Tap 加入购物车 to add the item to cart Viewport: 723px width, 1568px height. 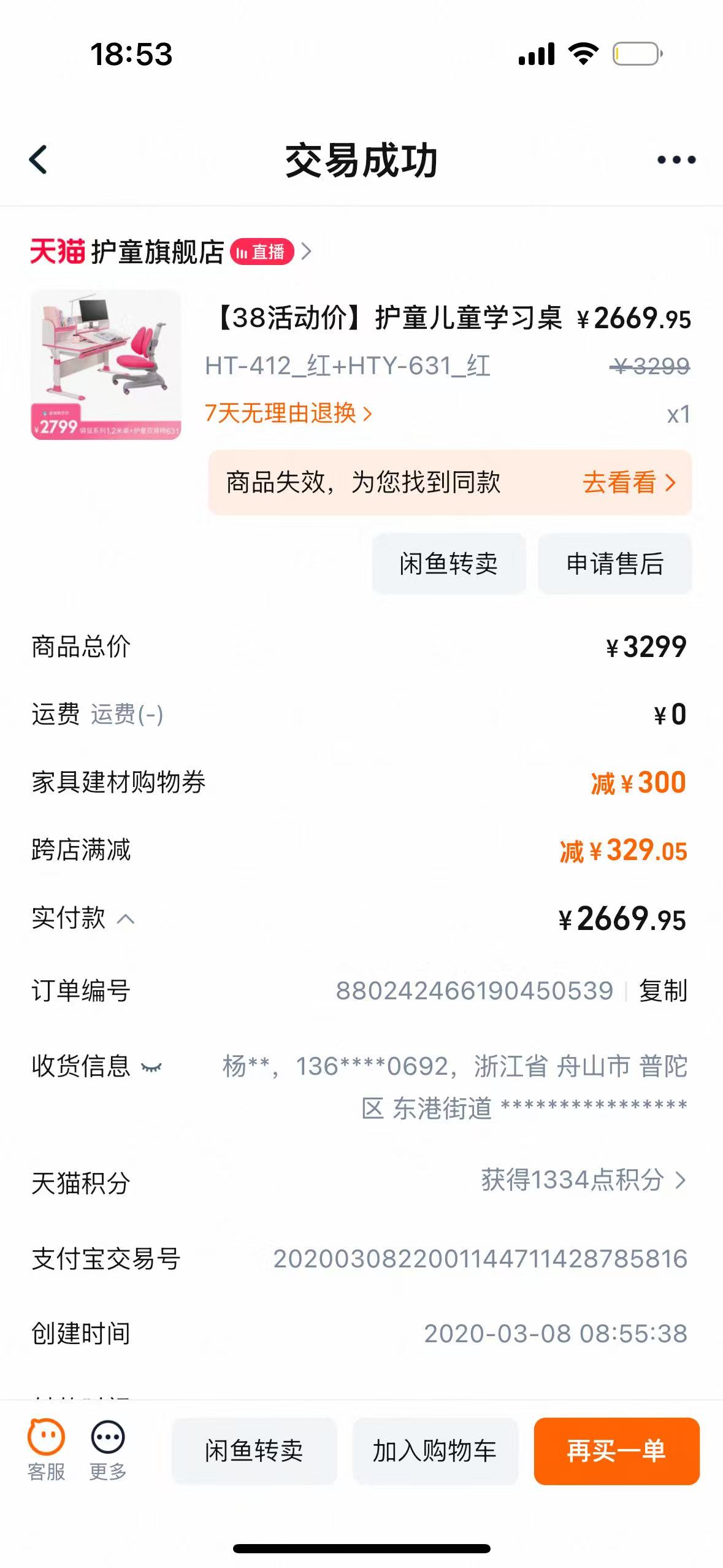point(435,1451)
